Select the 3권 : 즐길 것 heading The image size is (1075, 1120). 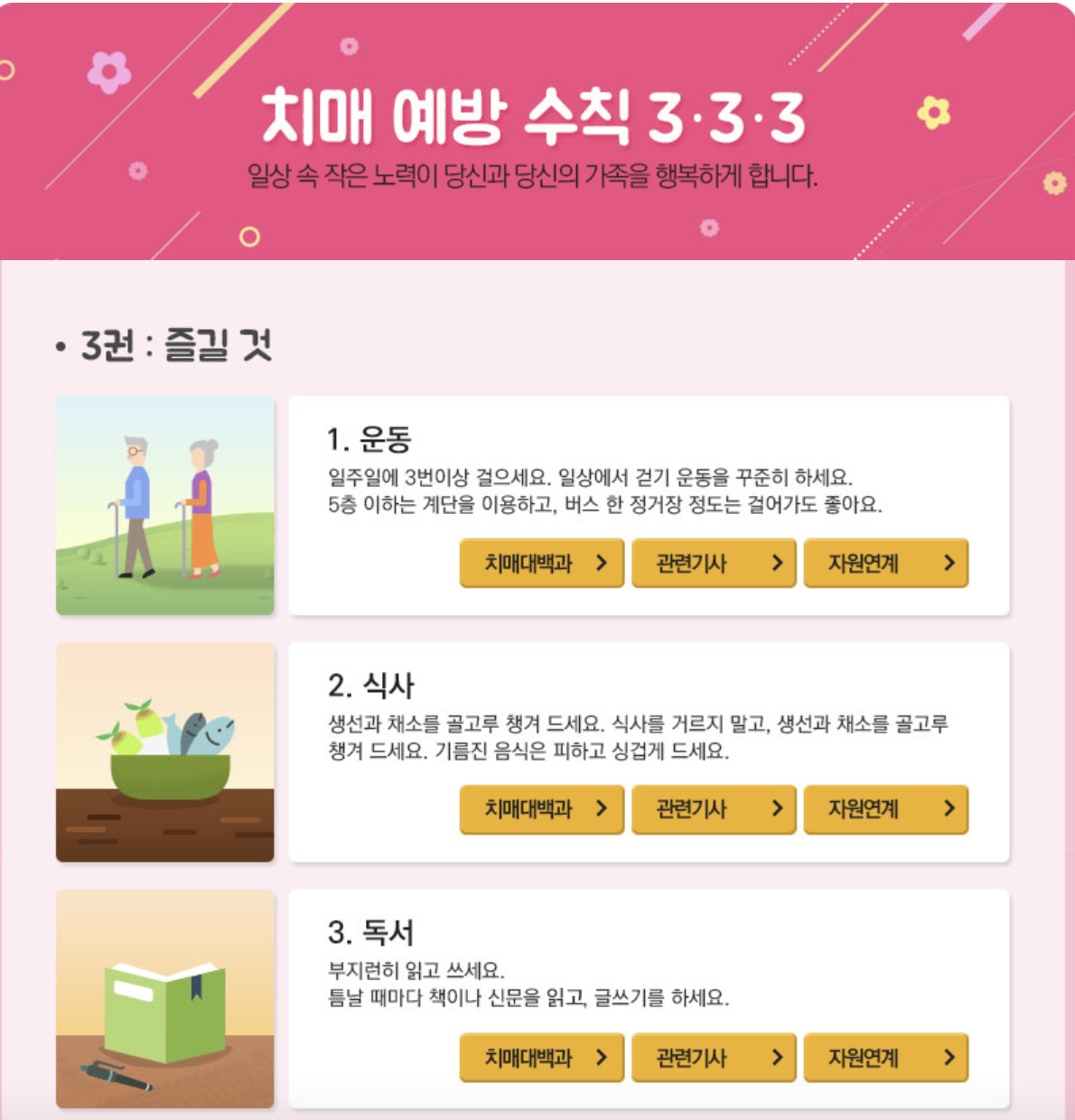(x=177, y=344)
